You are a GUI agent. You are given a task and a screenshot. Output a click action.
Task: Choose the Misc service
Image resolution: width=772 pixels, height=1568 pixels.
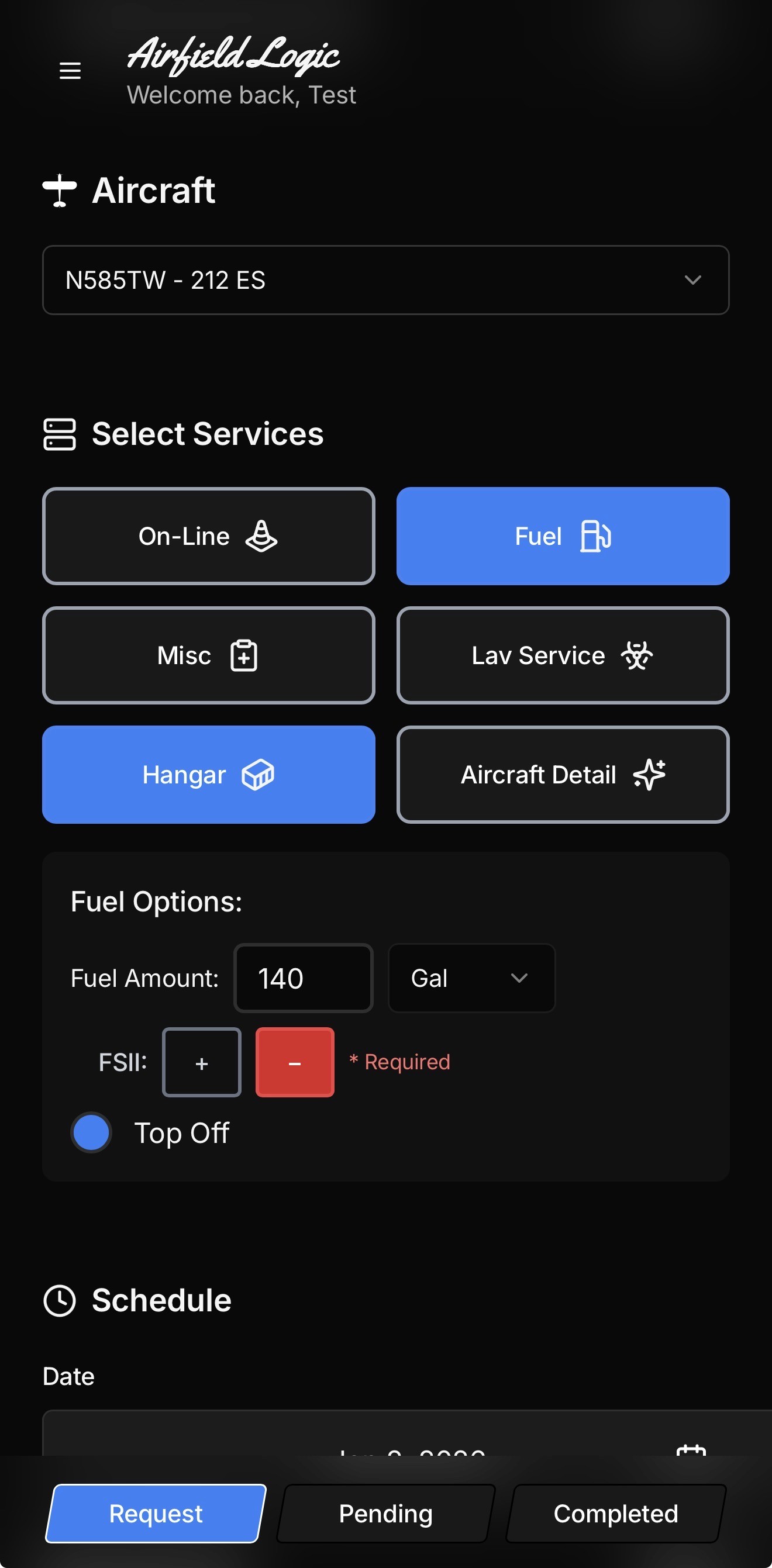[x=208, y=655]
